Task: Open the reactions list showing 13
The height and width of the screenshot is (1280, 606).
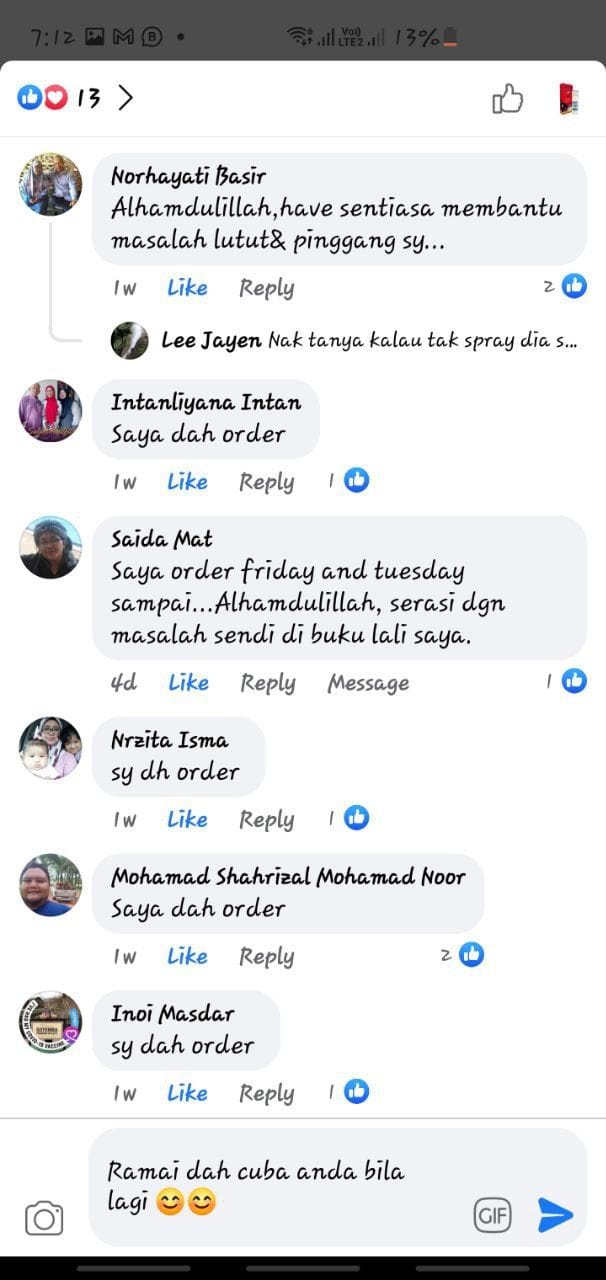Action: [x=76, y=98]
